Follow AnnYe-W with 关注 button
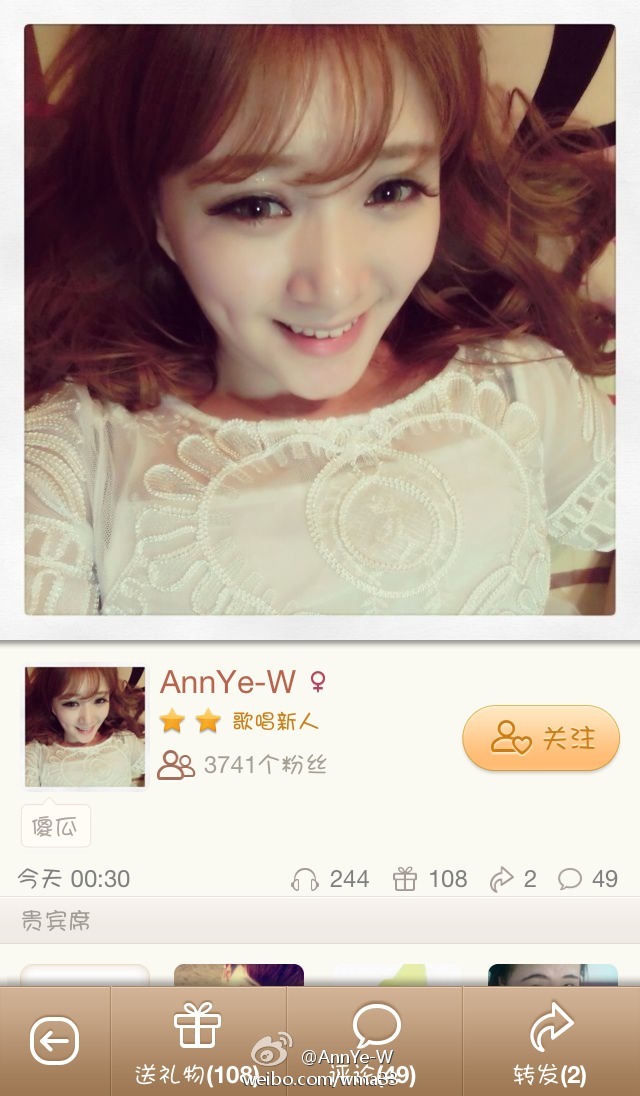This screenshot has width=640, height=1096. 541,738
